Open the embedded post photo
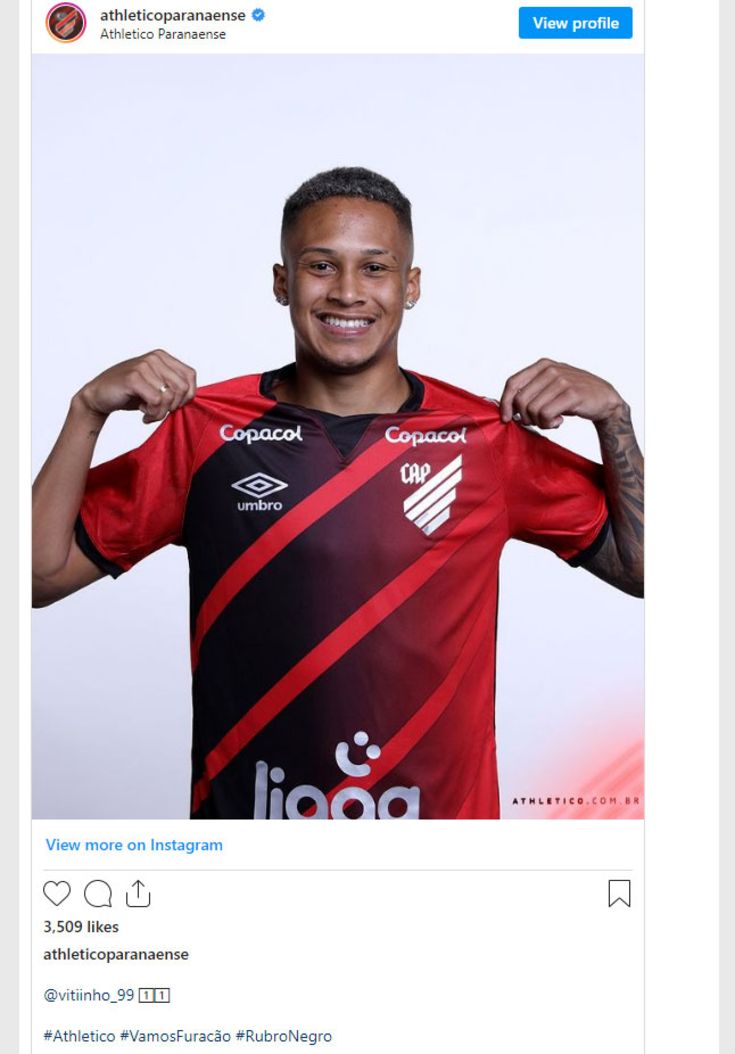The image size is (735, 1054). click(x=337, y=437)
